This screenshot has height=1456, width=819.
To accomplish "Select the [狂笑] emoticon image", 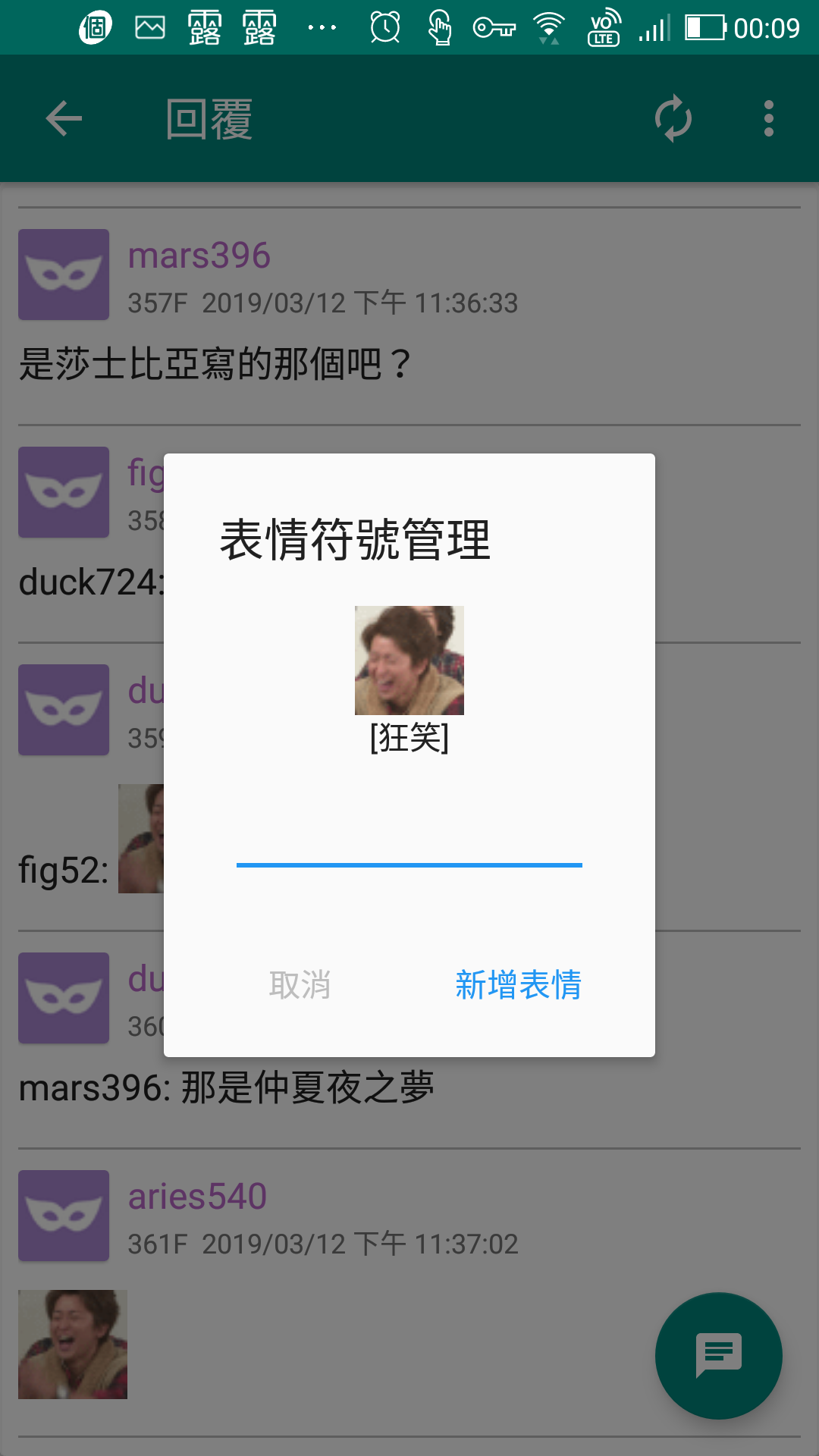I will click(x=409, y=661).
